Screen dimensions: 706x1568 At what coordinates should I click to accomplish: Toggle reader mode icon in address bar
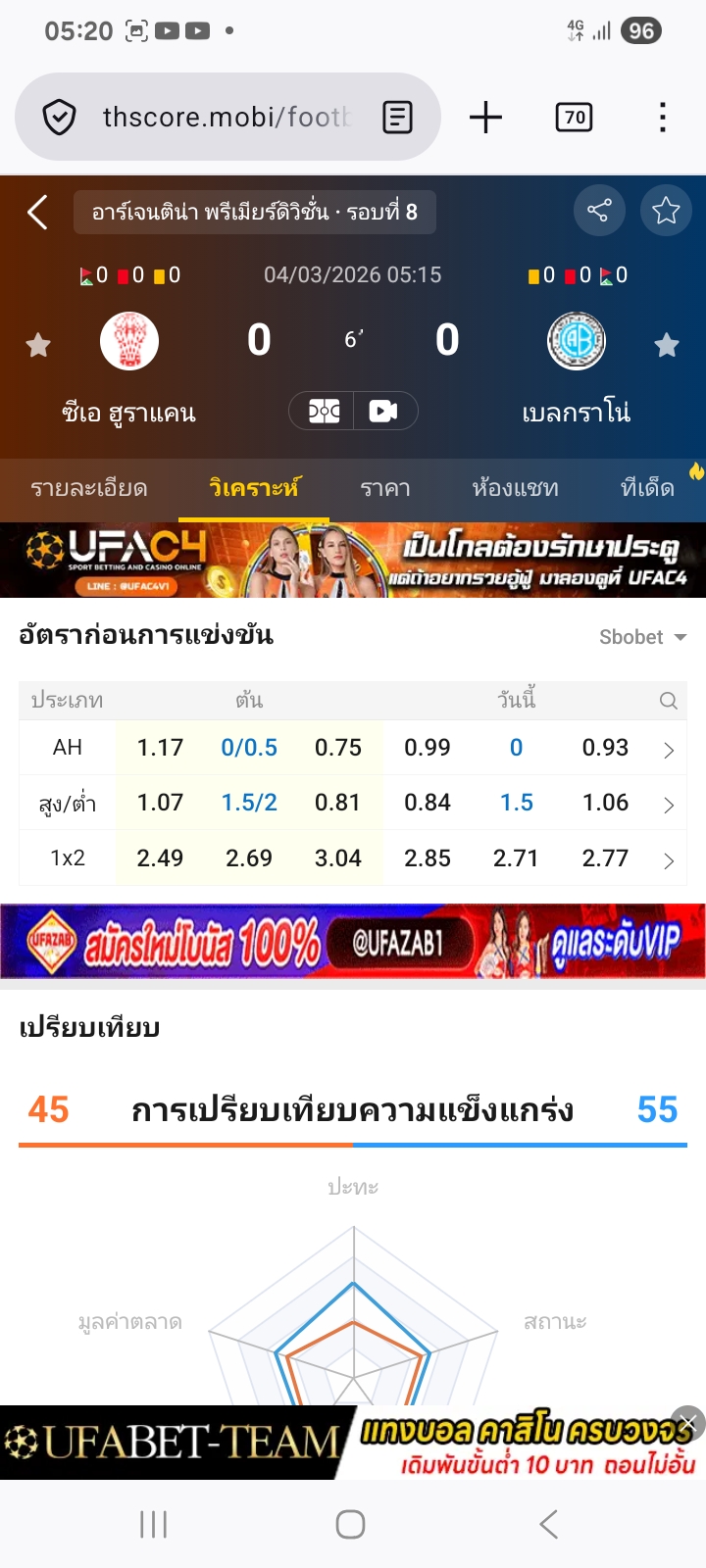pyautogui.click(x=397, y=118)
